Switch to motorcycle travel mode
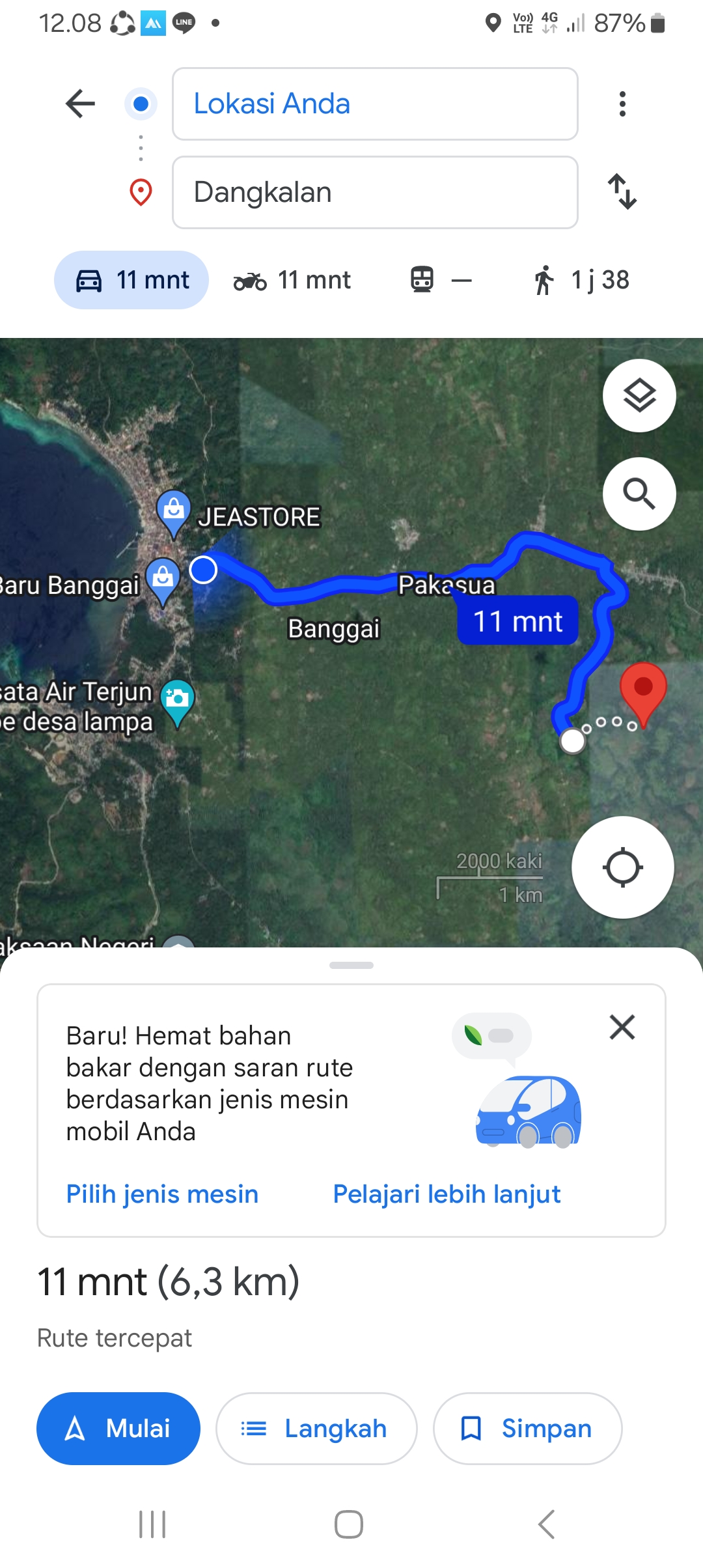Image resolution: width=703 pixels, height=1568 pixels. click(292, 280)
